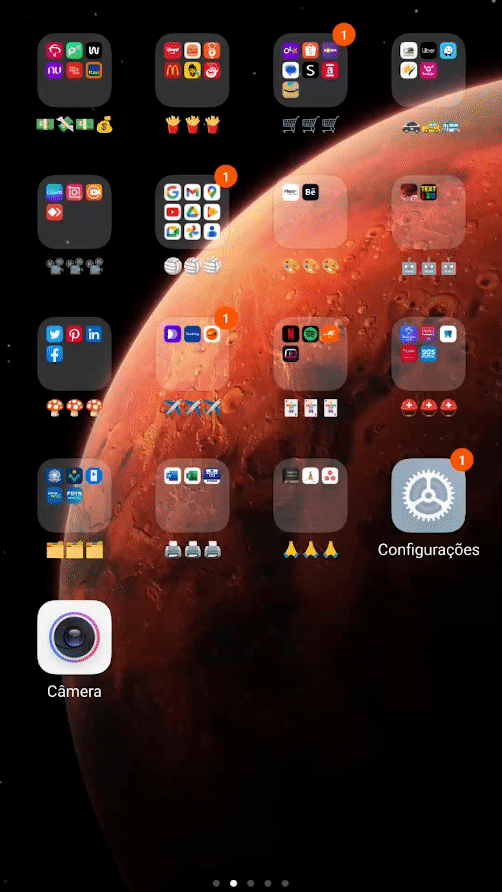Open the french fries food folder

(x=192, y=70)
